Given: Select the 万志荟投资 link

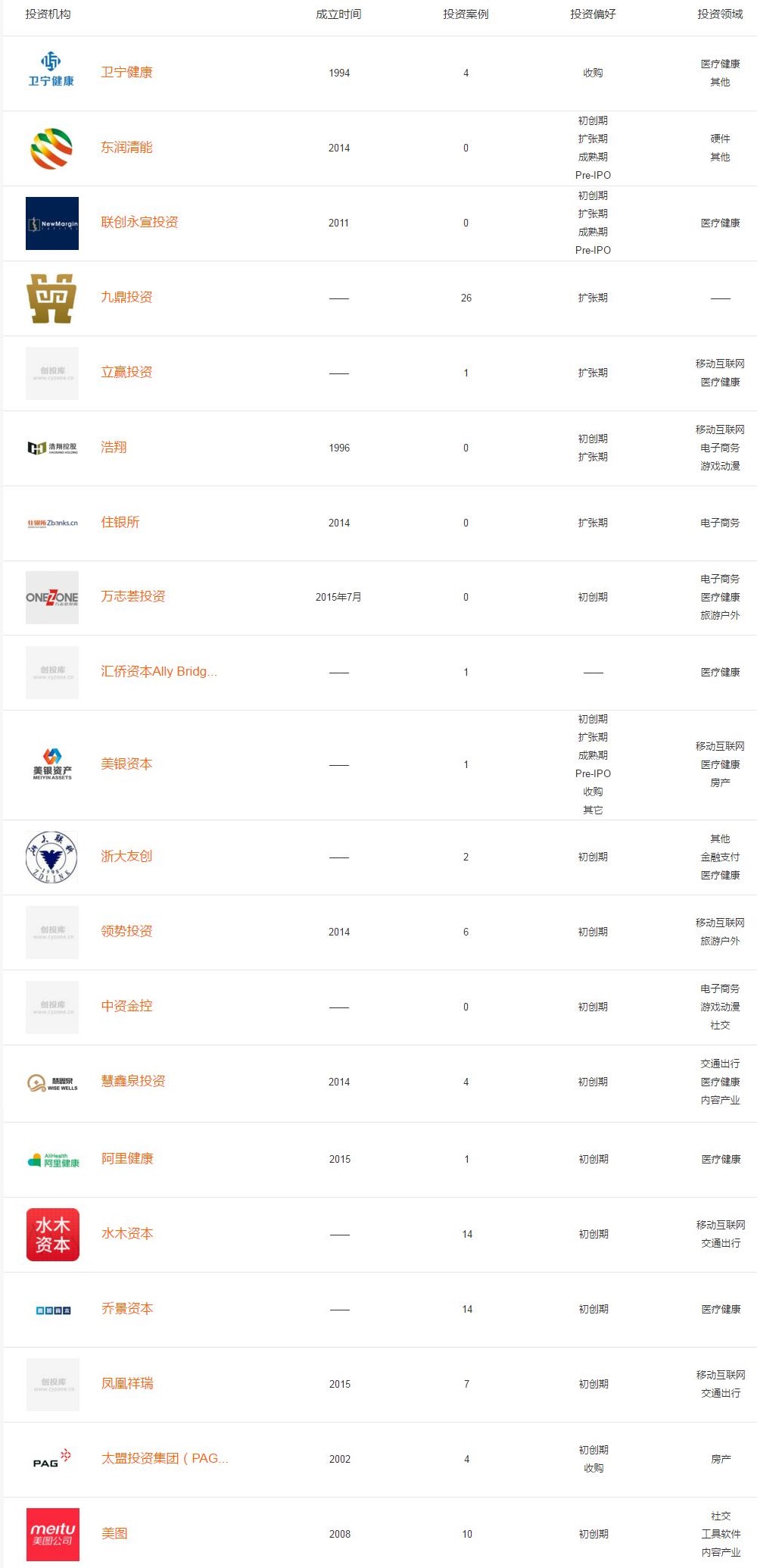Looking at the screenshot, I should (x=133, y=596).
